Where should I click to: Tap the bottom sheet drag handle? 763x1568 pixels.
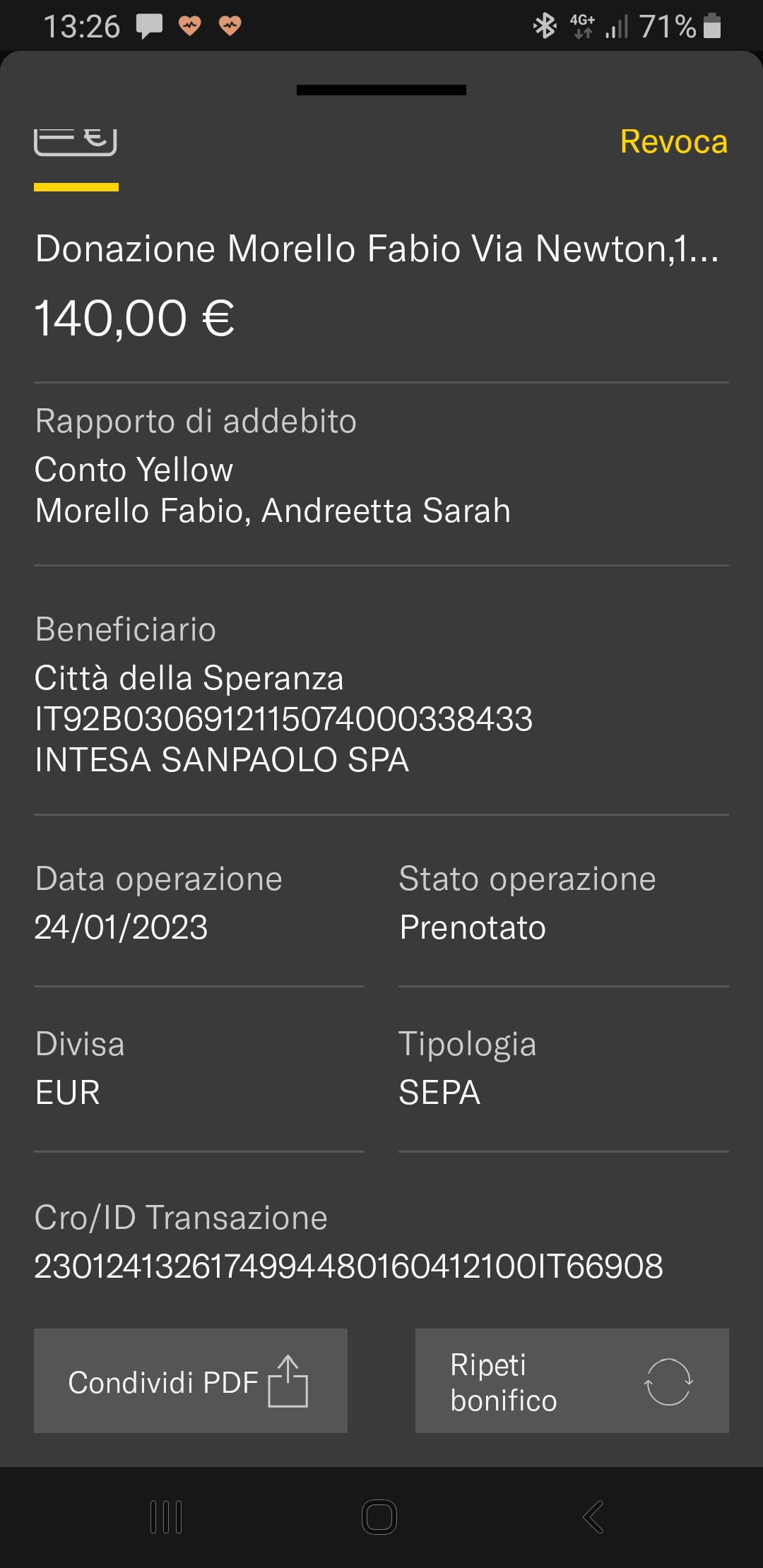[381, 90]
